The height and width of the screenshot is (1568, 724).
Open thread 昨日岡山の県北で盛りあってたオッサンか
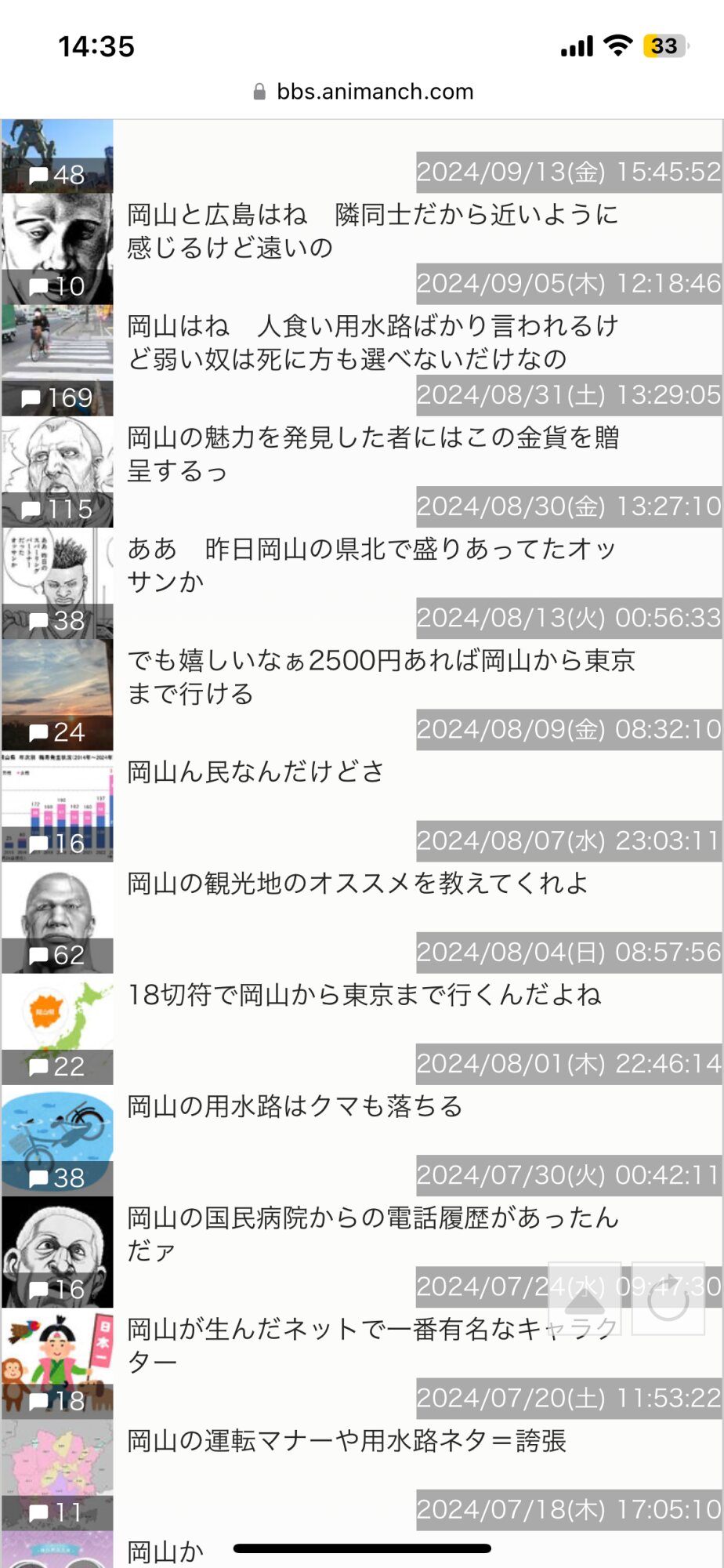(x=371, y=564)
